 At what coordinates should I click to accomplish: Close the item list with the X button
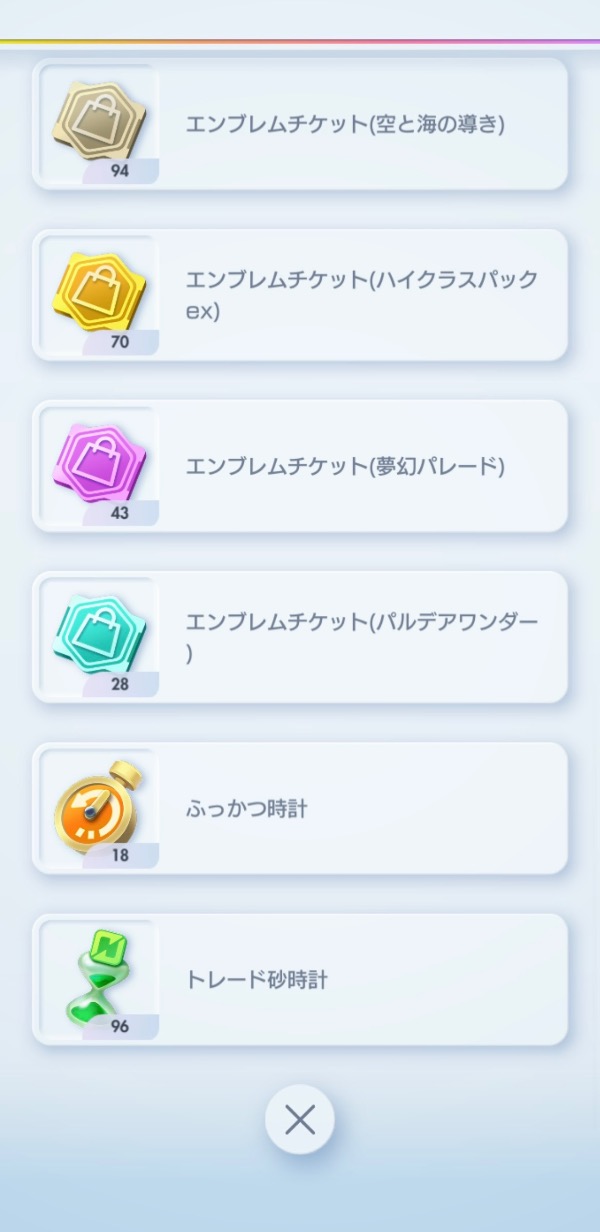click(x=300, y=1120)
